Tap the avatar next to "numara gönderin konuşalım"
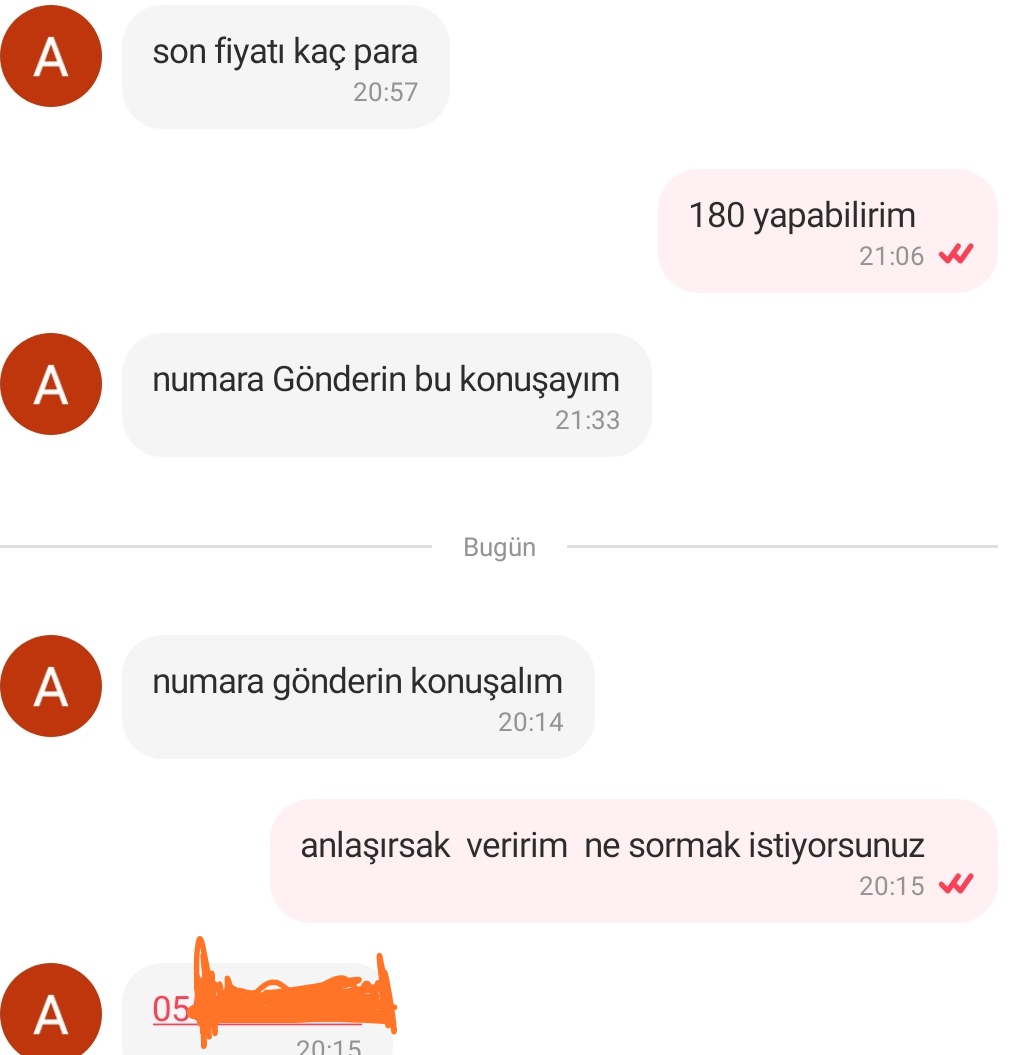The width and height of the screenshot is (1010, 1055). click(x=51, y=687)
